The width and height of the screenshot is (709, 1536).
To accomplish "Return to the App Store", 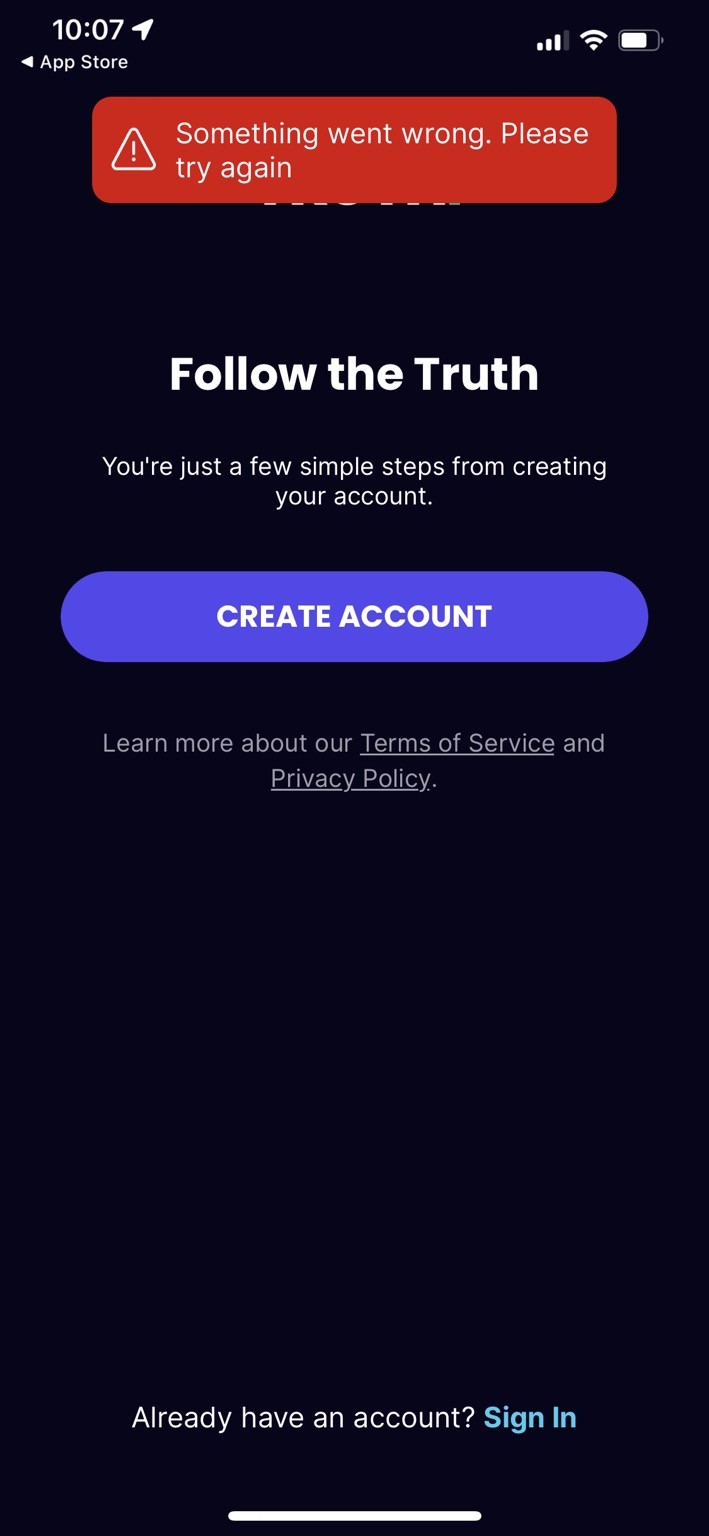I will [x=74, y=62].
